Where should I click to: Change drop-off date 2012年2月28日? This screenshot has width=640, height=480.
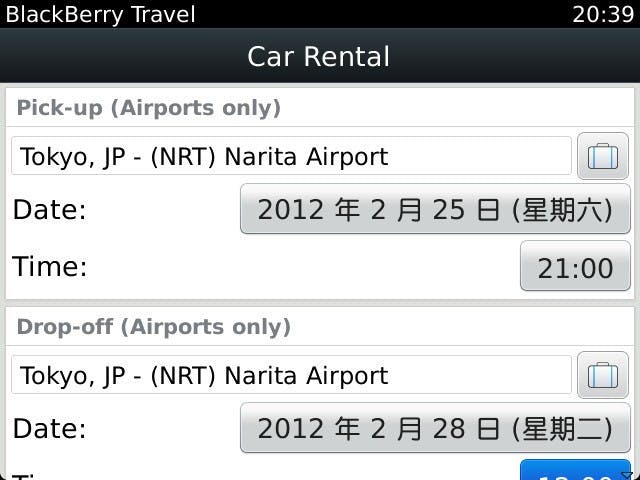pyautogui.click(x=435, y=429)
